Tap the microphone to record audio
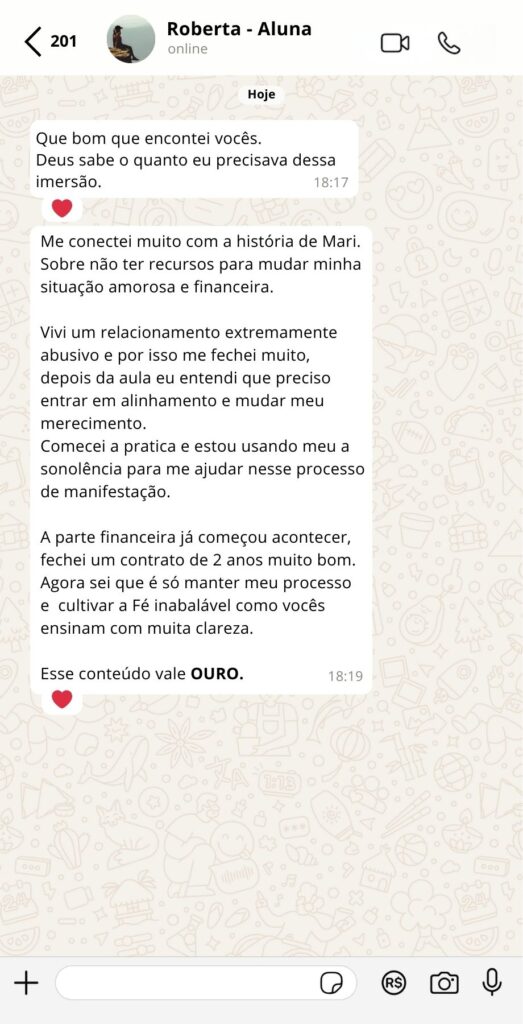This screenshot has width=523, height=1024. (492, 982)
